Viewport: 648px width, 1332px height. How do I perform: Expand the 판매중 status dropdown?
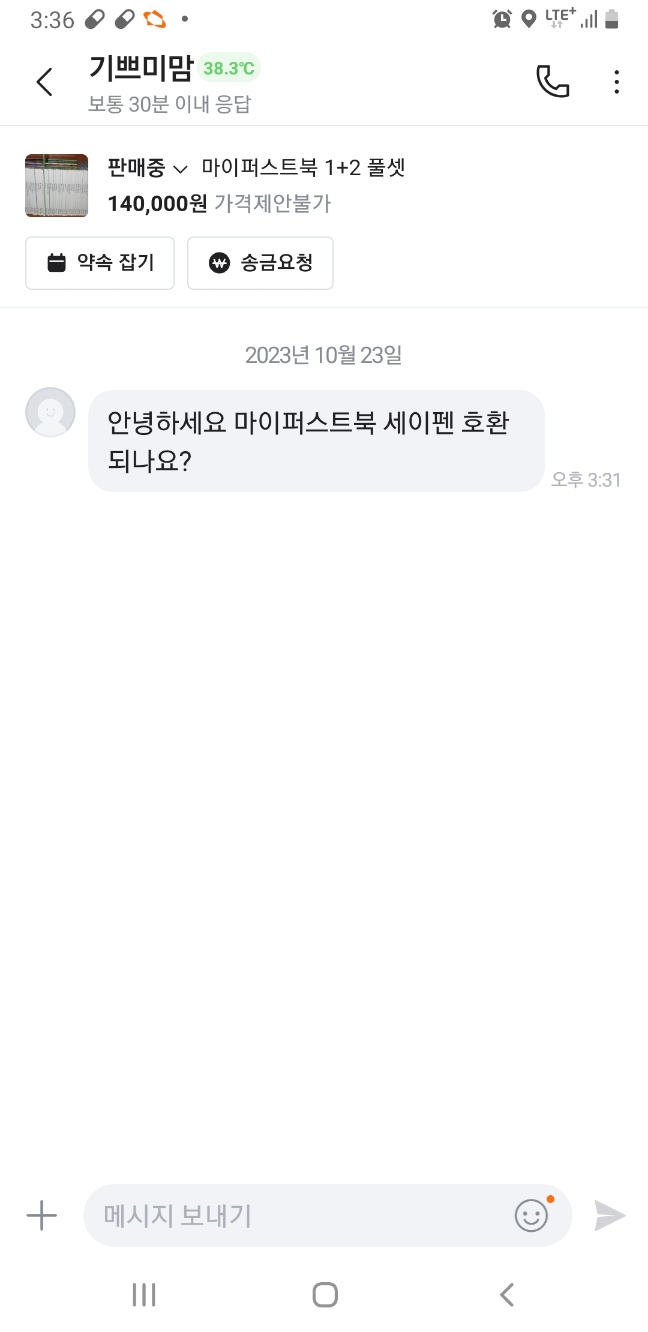click(147, 168)
